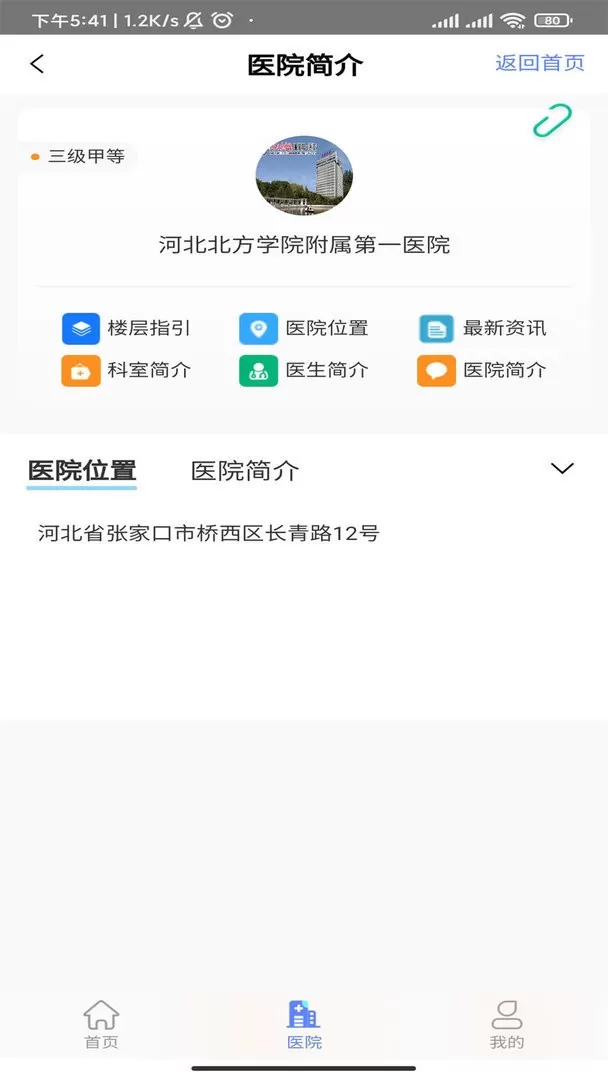Go to 首页 in the bottom navigation
This screenshot has height=1080, width=608.
point(101,1024)
